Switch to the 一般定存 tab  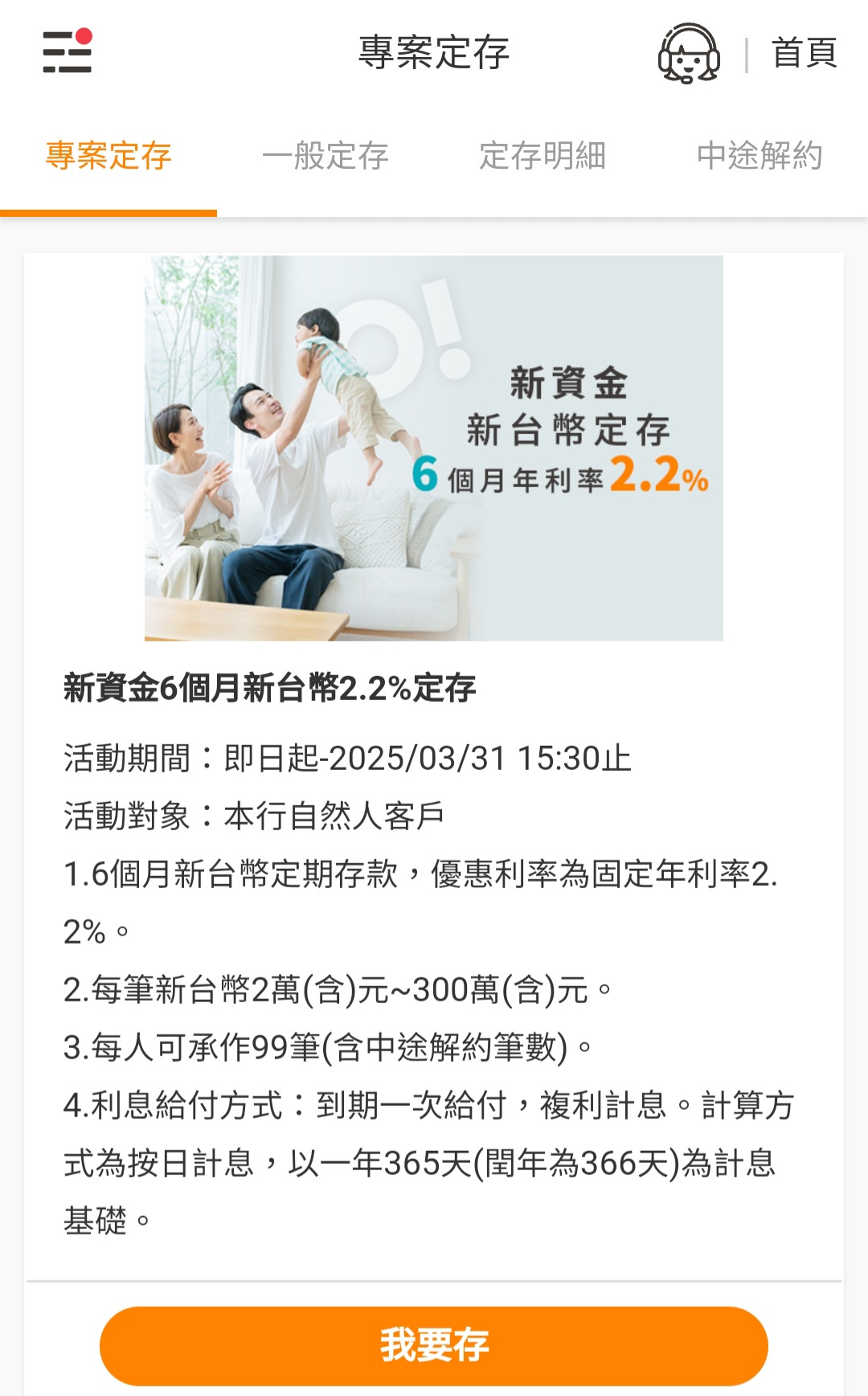(x=325, y=156)
